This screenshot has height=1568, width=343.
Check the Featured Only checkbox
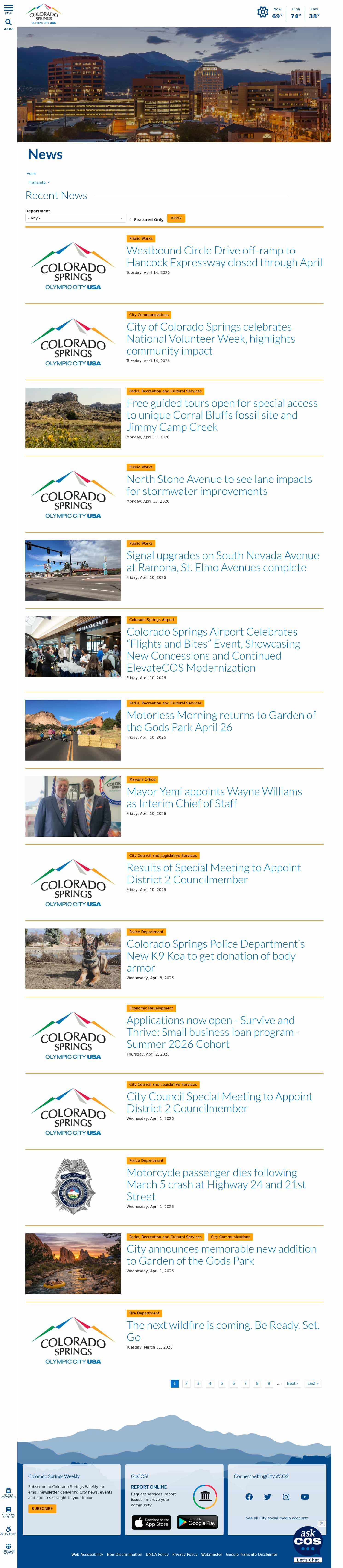point(131,220)
